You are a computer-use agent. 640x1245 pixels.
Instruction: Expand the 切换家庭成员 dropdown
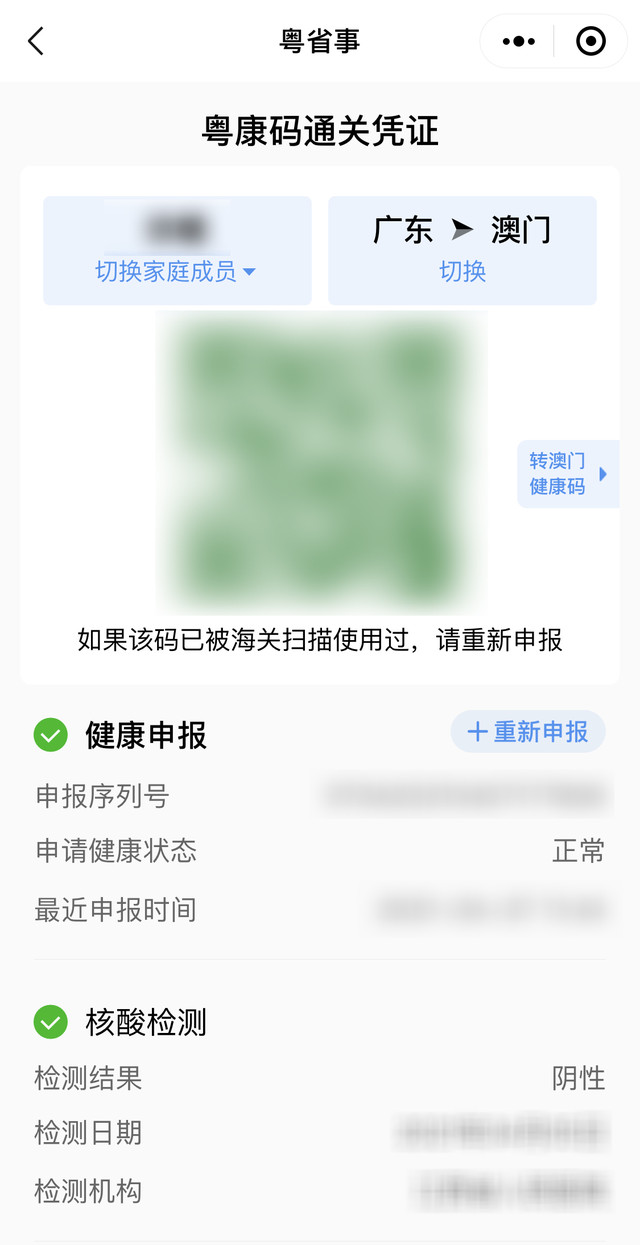[176, 272]
